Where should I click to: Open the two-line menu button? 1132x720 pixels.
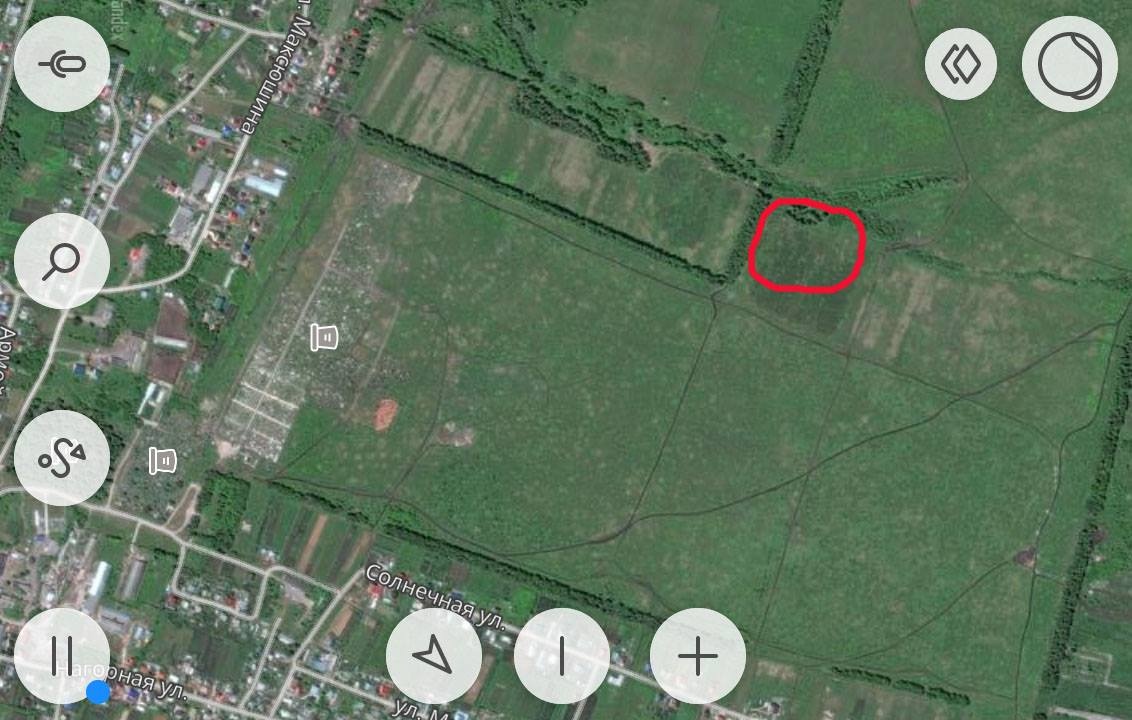pyautogui.click(x=62, y=656)
